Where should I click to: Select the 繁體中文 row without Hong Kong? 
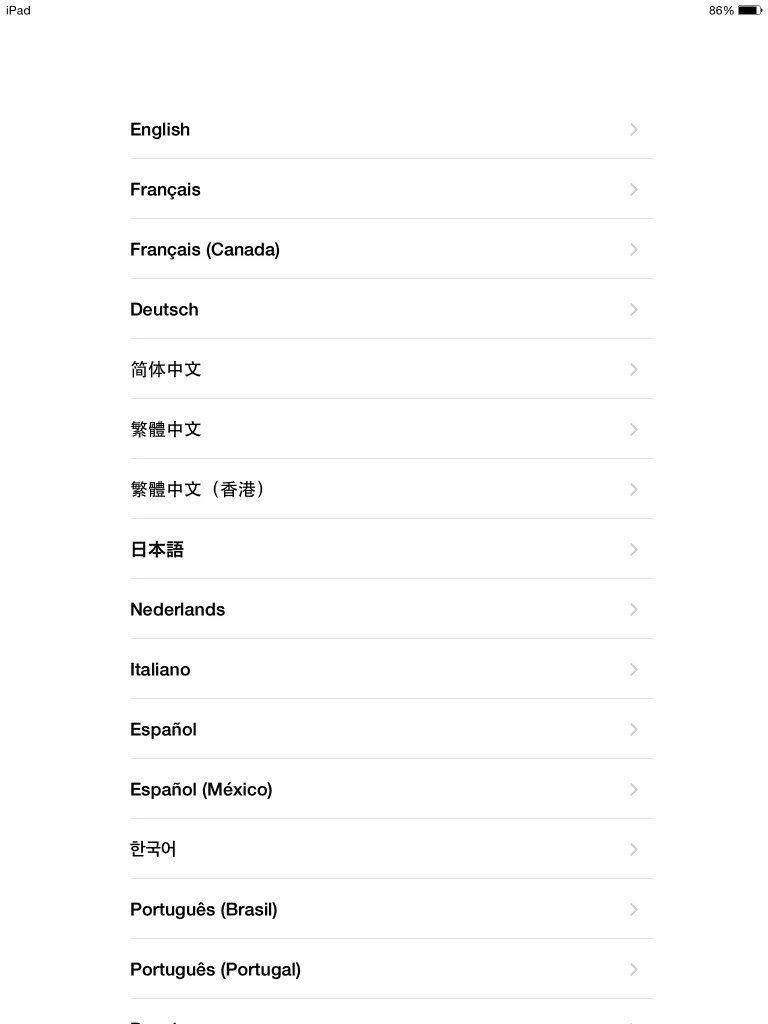coord(166,429)
